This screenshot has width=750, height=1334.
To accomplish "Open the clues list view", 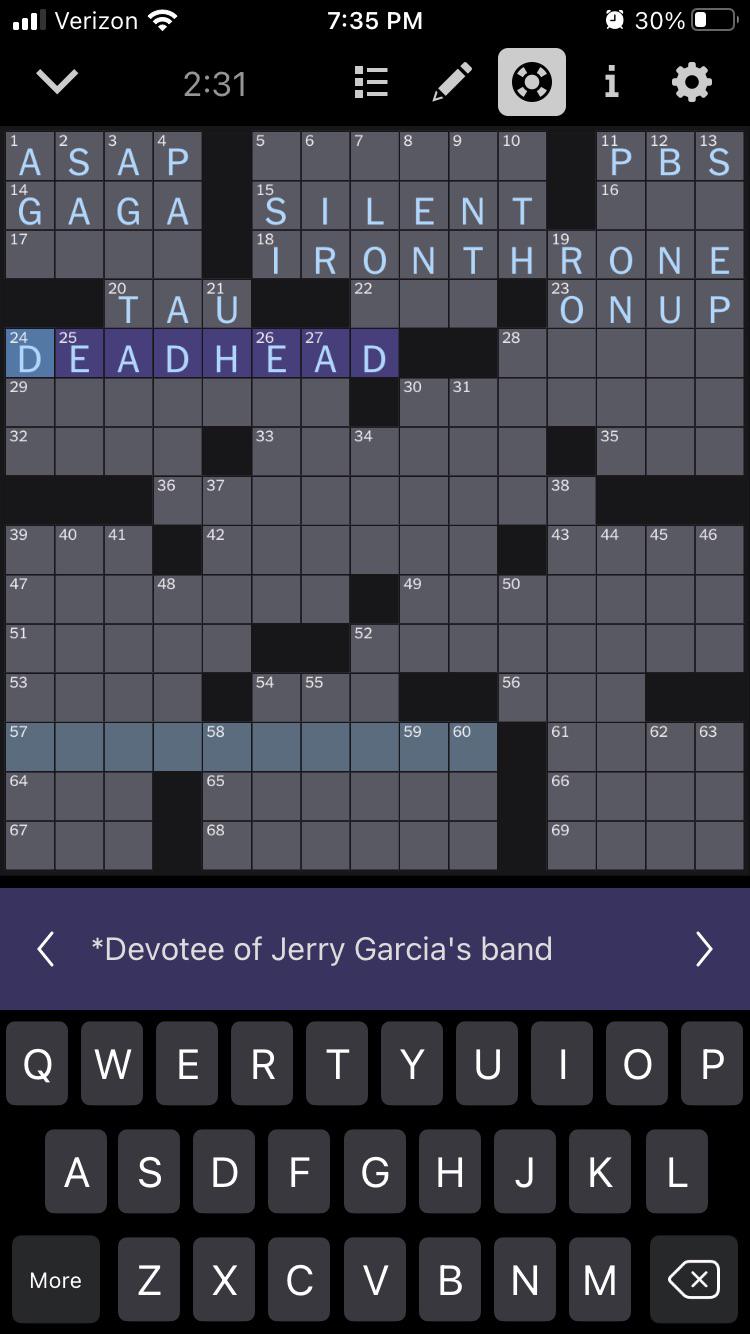I will click(371, 83).
